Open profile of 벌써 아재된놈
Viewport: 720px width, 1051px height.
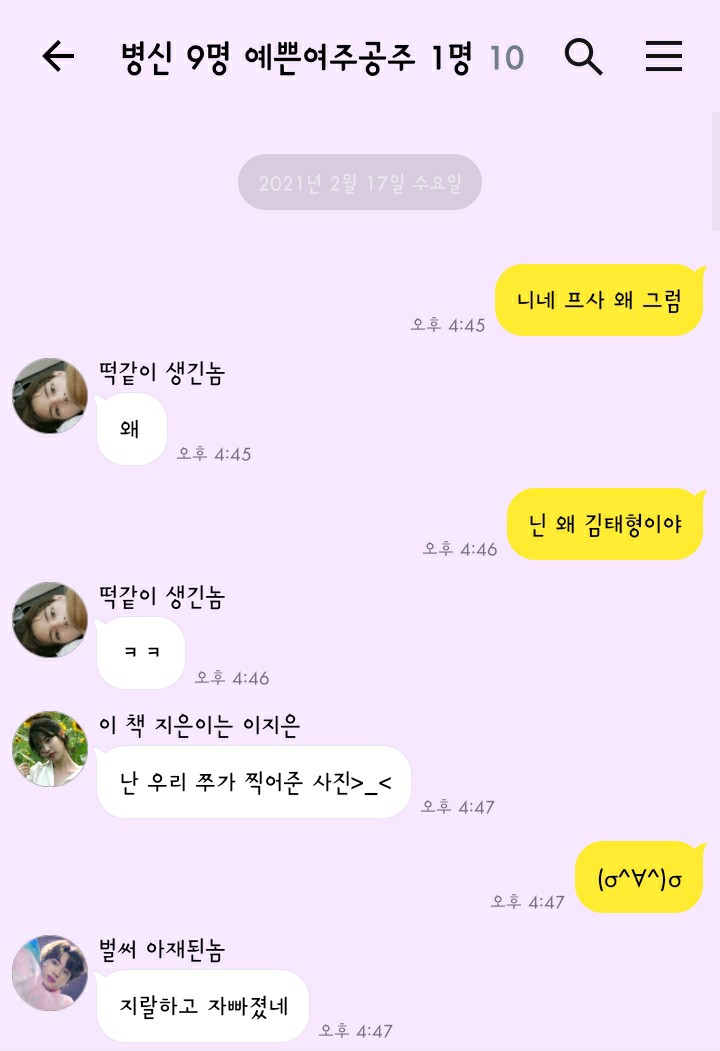tap(49, 973)
